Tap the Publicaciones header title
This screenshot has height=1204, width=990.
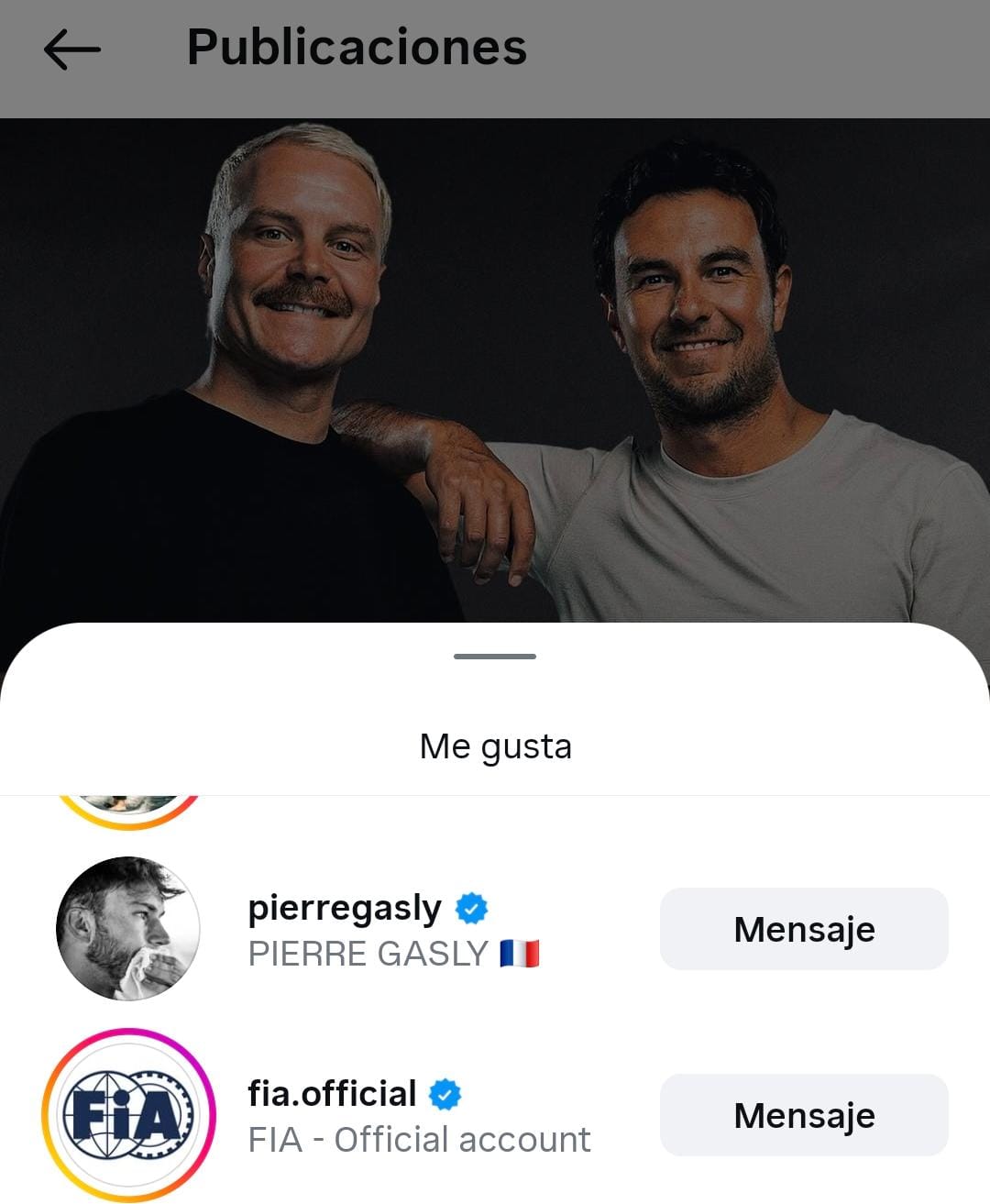coord(357,50)
